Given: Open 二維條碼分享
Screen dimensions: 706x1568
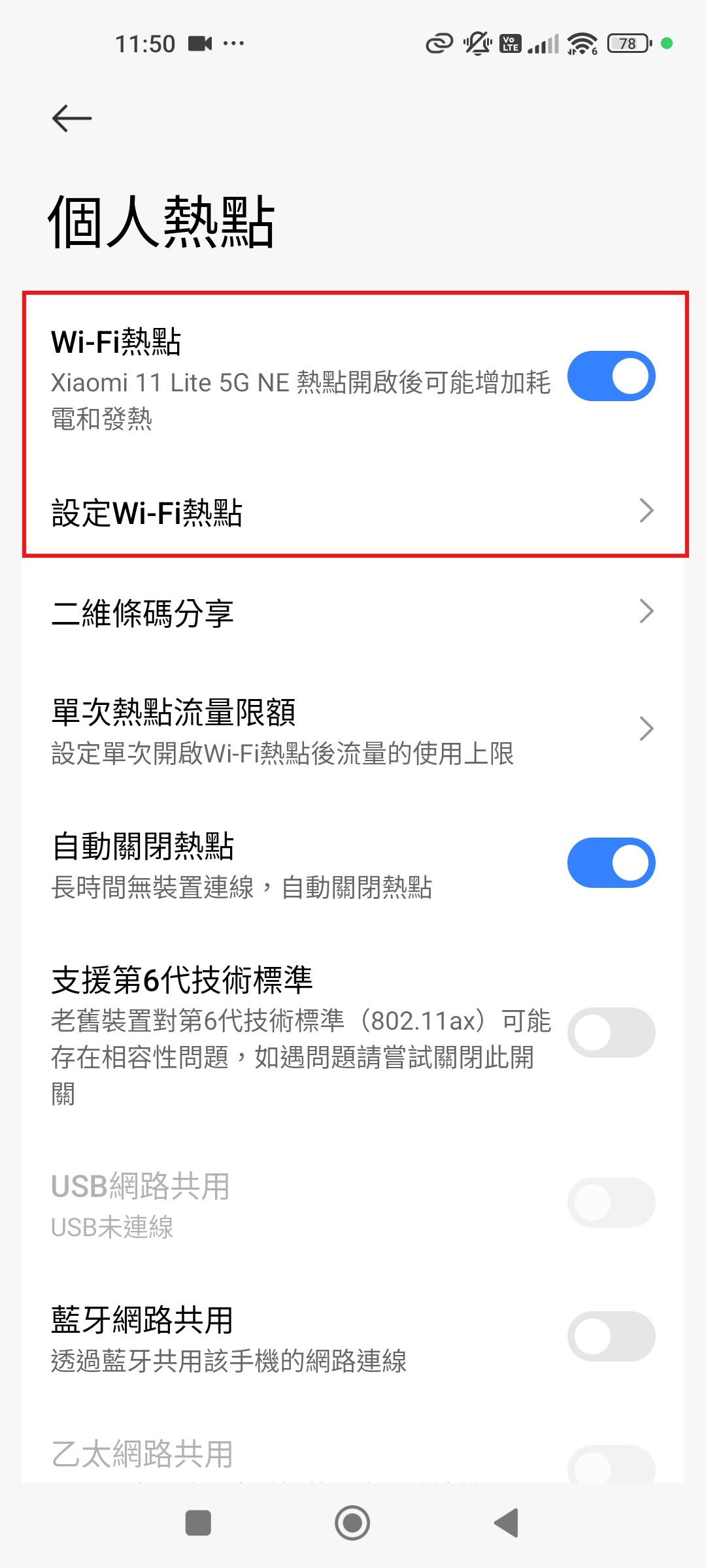Looking at the screenshot, I should pyautogui.click(x=353, y=613).
